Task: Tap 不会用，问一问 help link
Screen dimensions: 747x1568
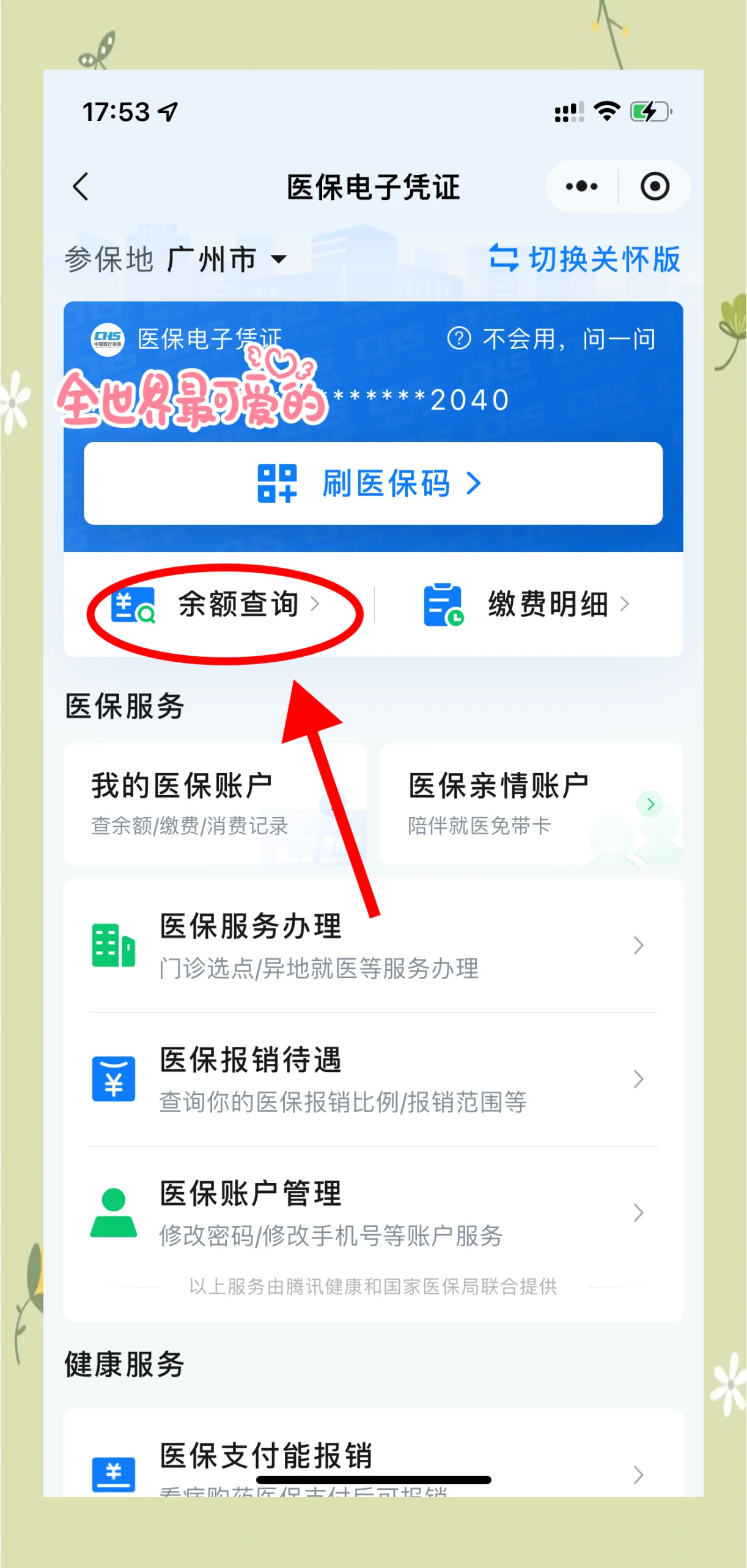Action: coord(552,339)
